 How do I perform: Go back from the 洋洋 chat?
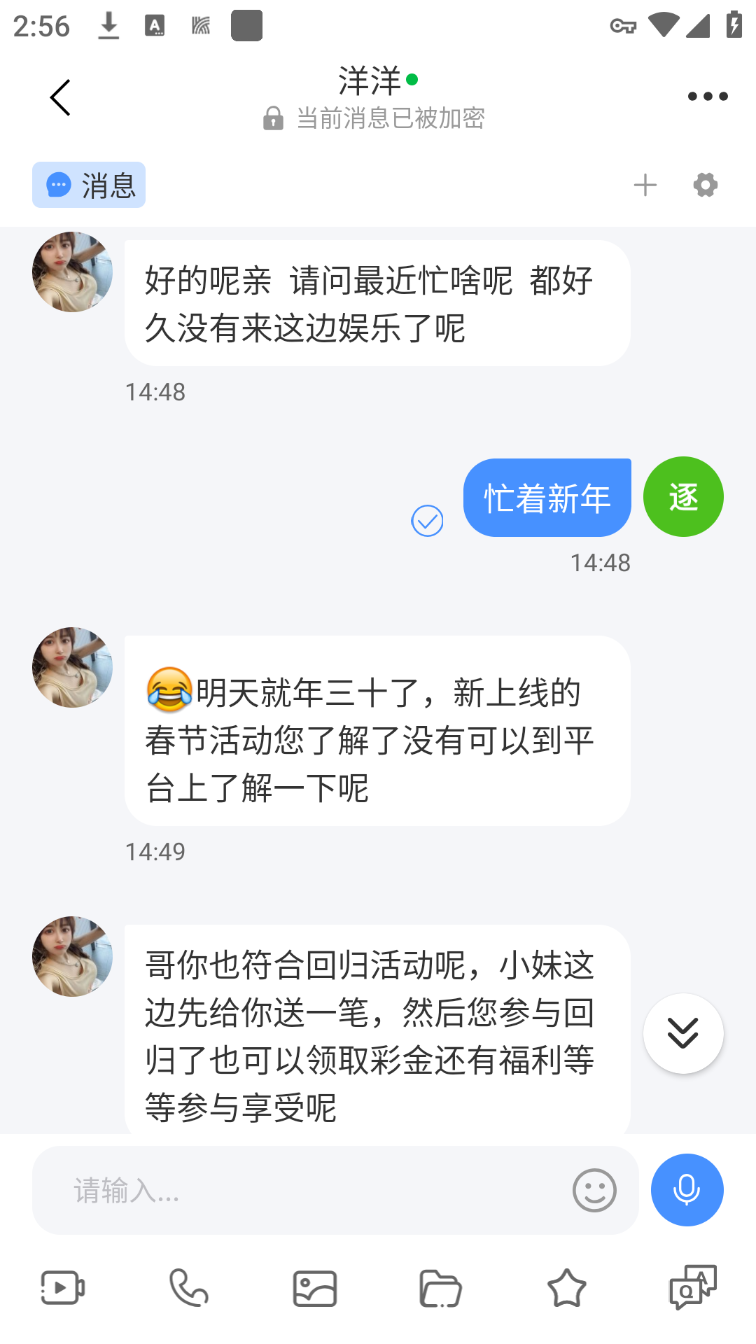pos(60,98)
